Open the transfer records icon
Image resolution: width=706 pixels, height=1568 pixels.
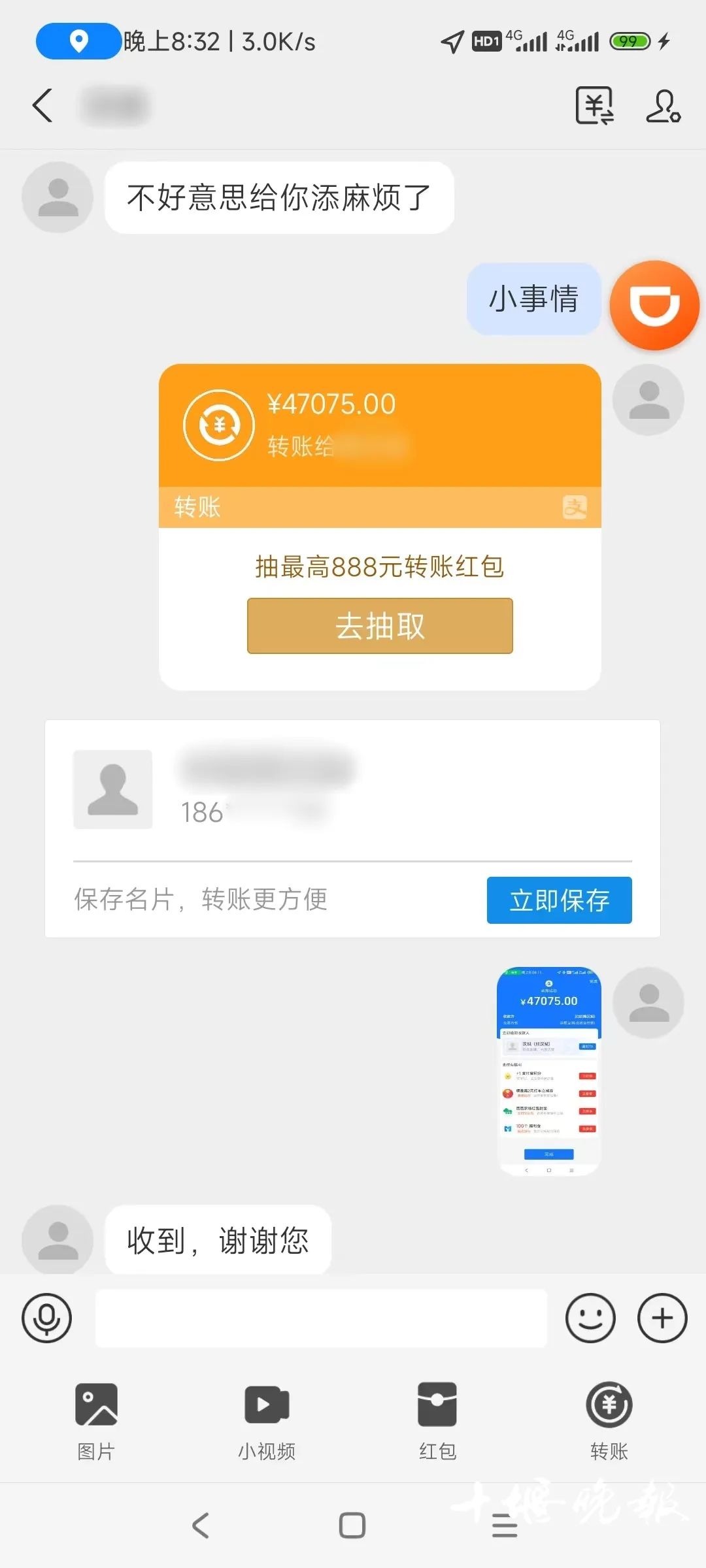[x=594, y=105]
